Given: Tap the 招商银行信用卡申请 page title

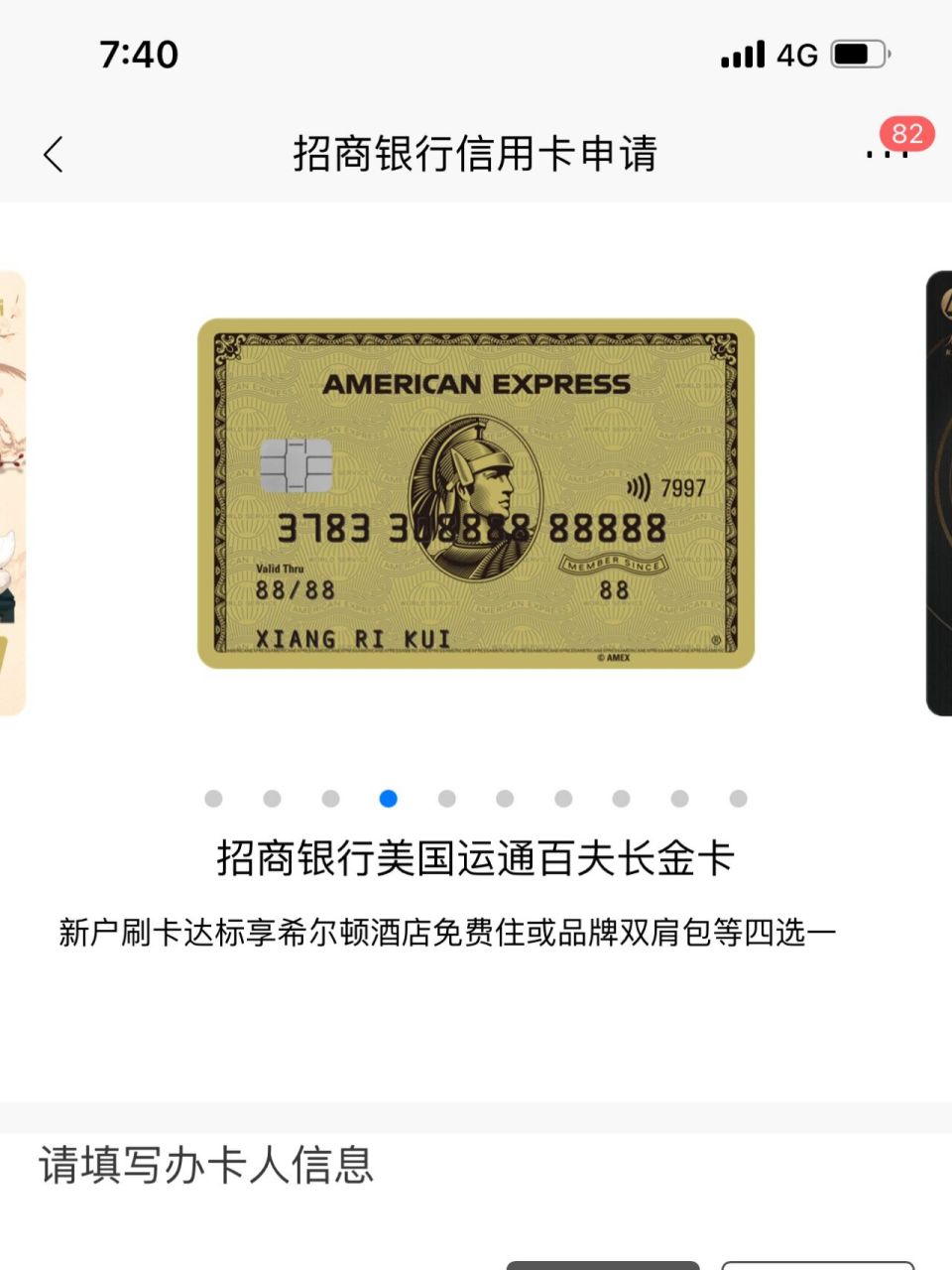Looking at the screenshot, I should (476, 155).
